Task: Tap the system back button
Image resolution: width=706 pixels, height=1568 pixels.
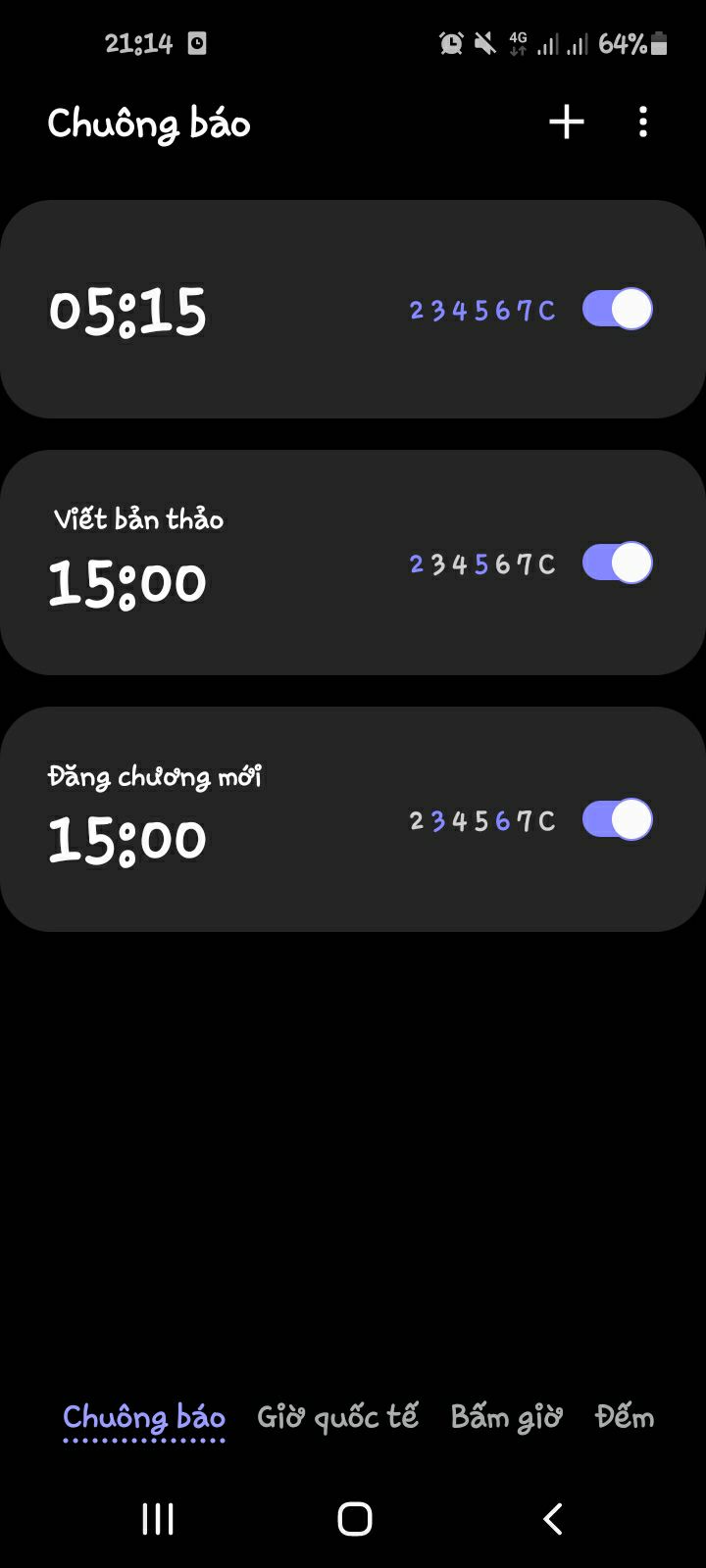Action: [x=552, y=1519]
